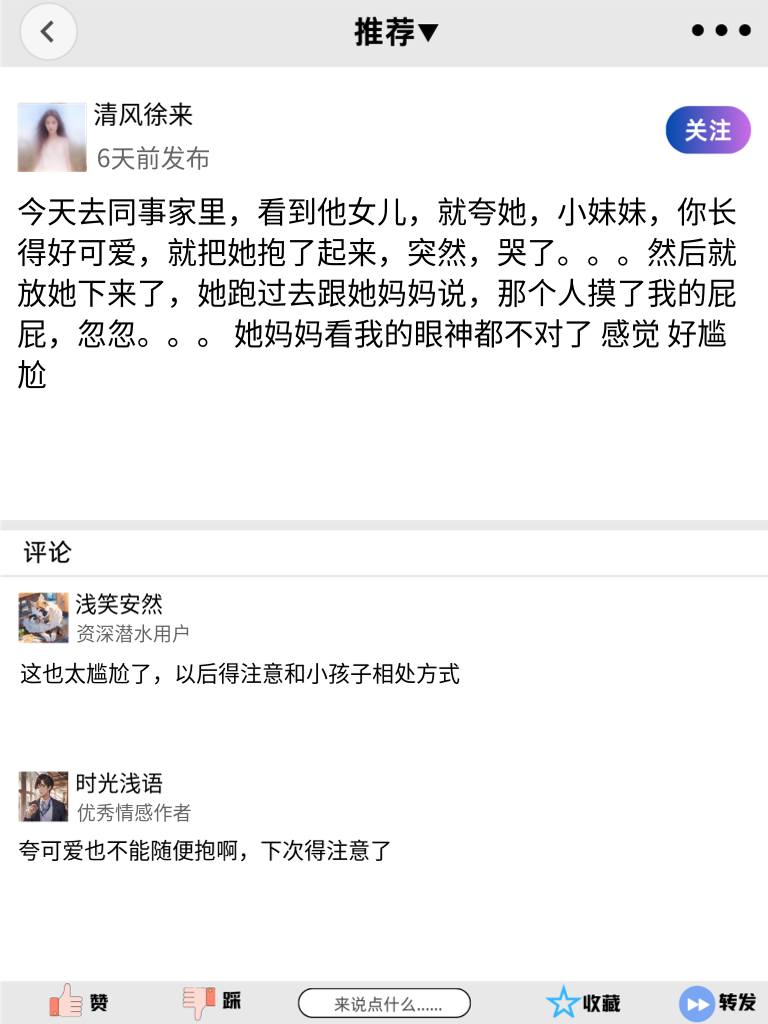Tap 时光浅语's avatar in comments
The width and height of the screenshot is (768, 1024).
[43, 797]
